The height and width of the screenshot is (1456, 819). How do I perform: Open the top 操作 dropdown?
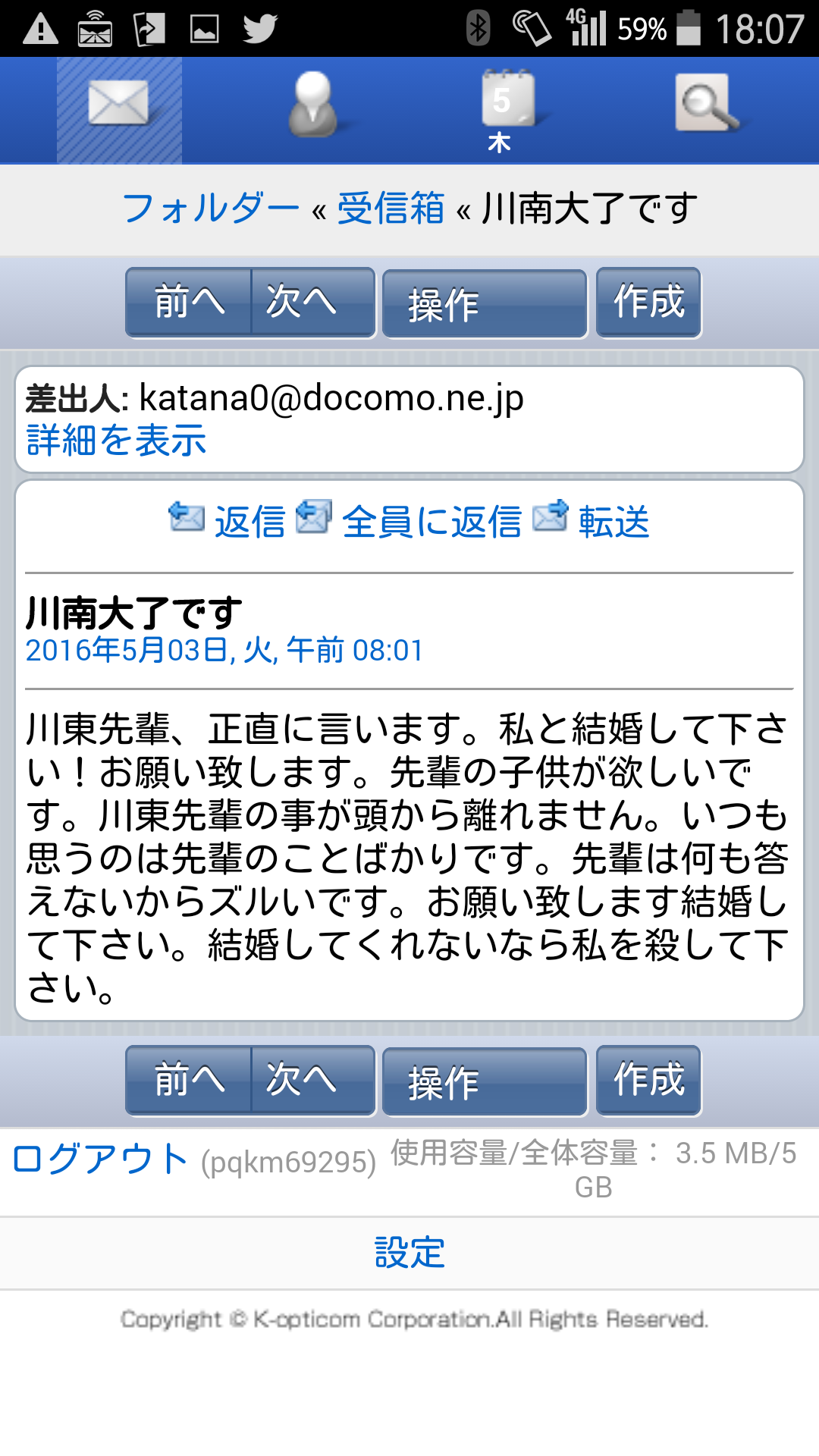pos(484,304)
